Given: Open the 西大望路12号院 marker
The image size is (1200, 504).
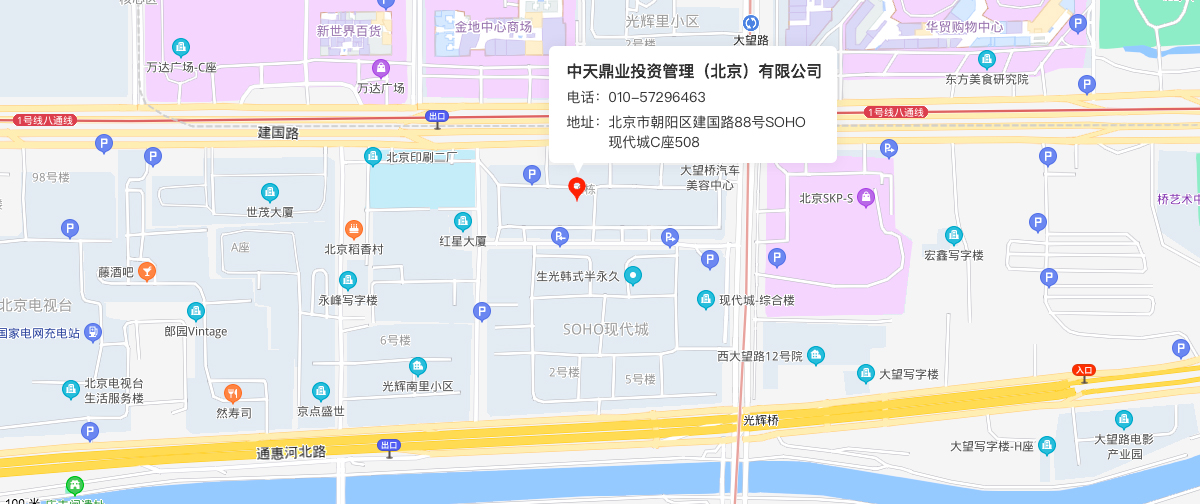Looking at the screenshot, I should point(816,355).
